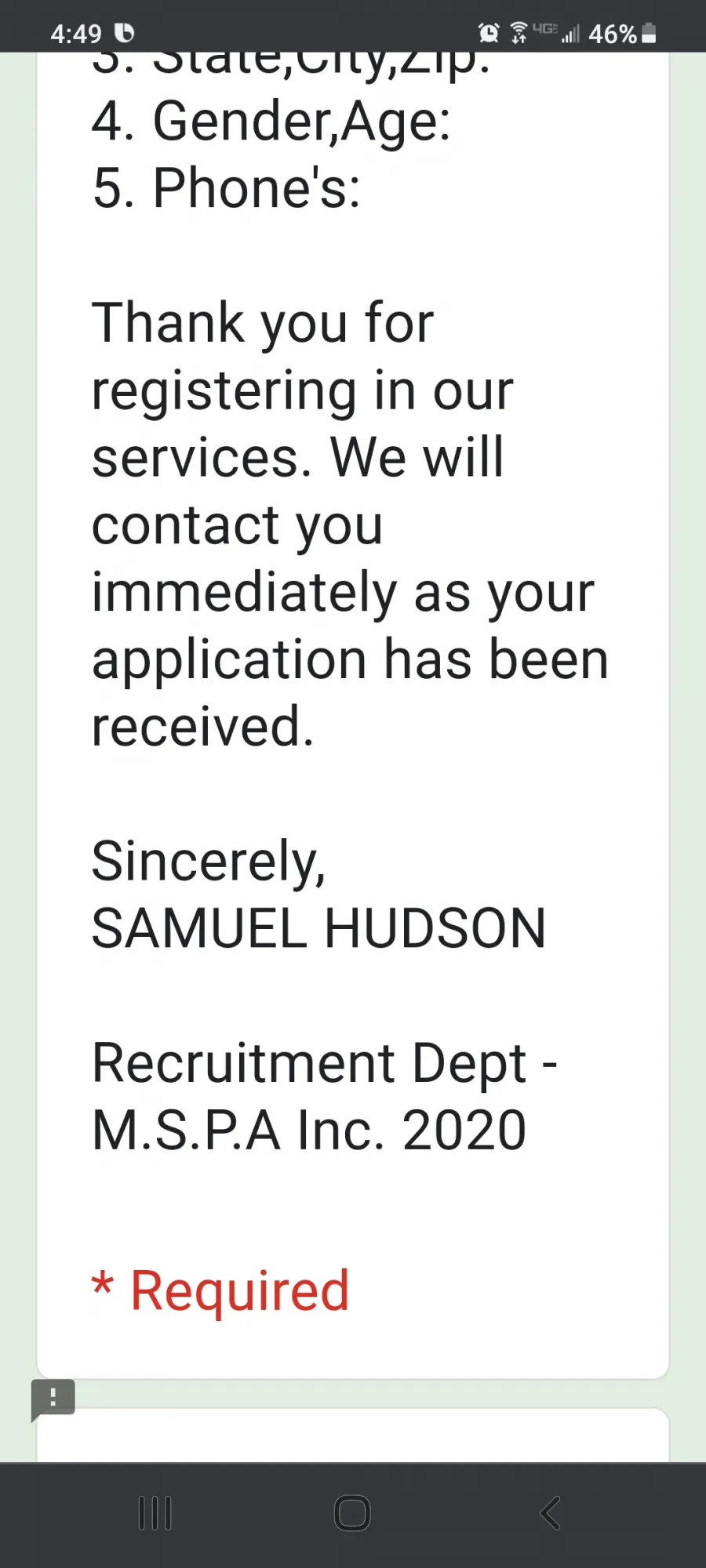This screenshot has width=706, height=1568.
Task: Tap the report feedback exclamation icon
Action: pos(53,1399)
